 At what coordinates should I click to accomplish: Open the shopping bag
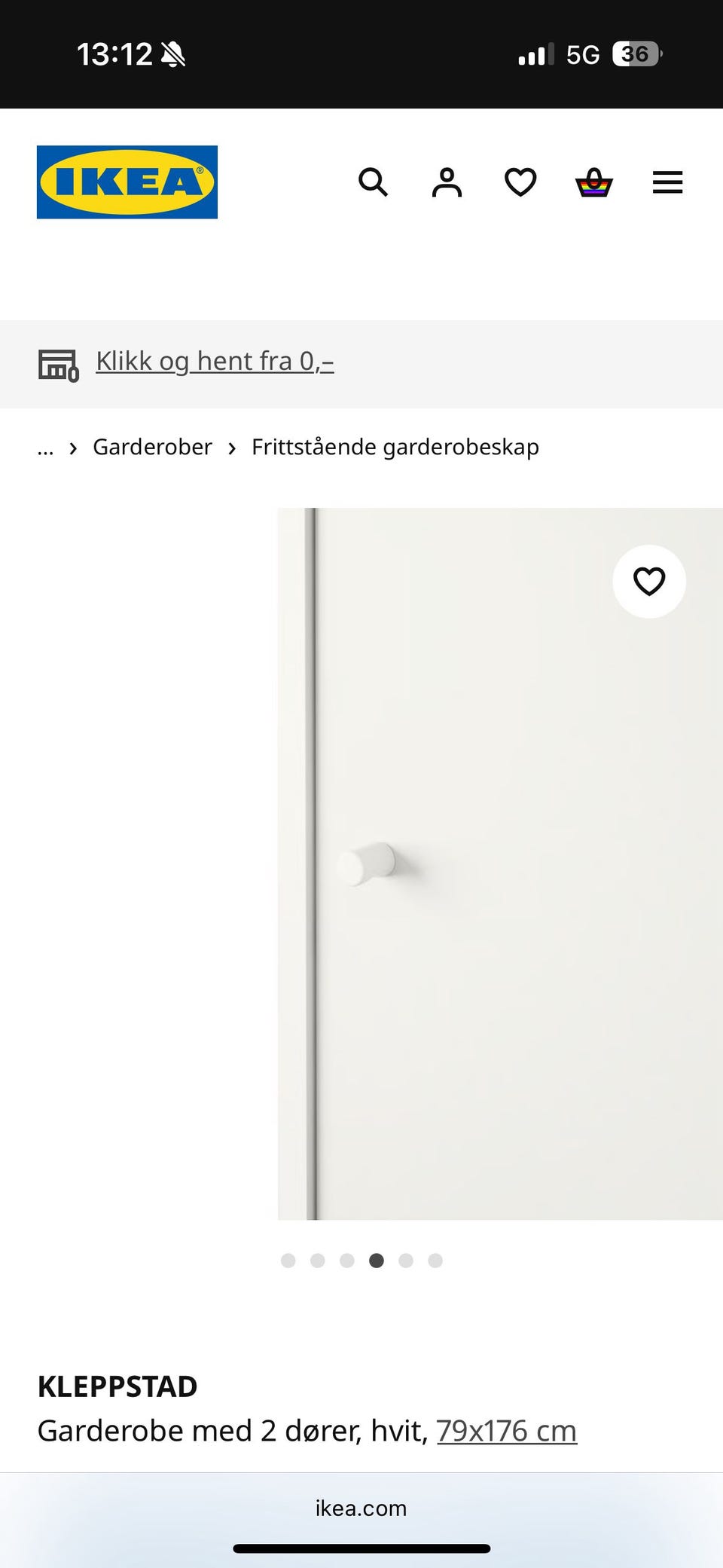coord(593,182)
